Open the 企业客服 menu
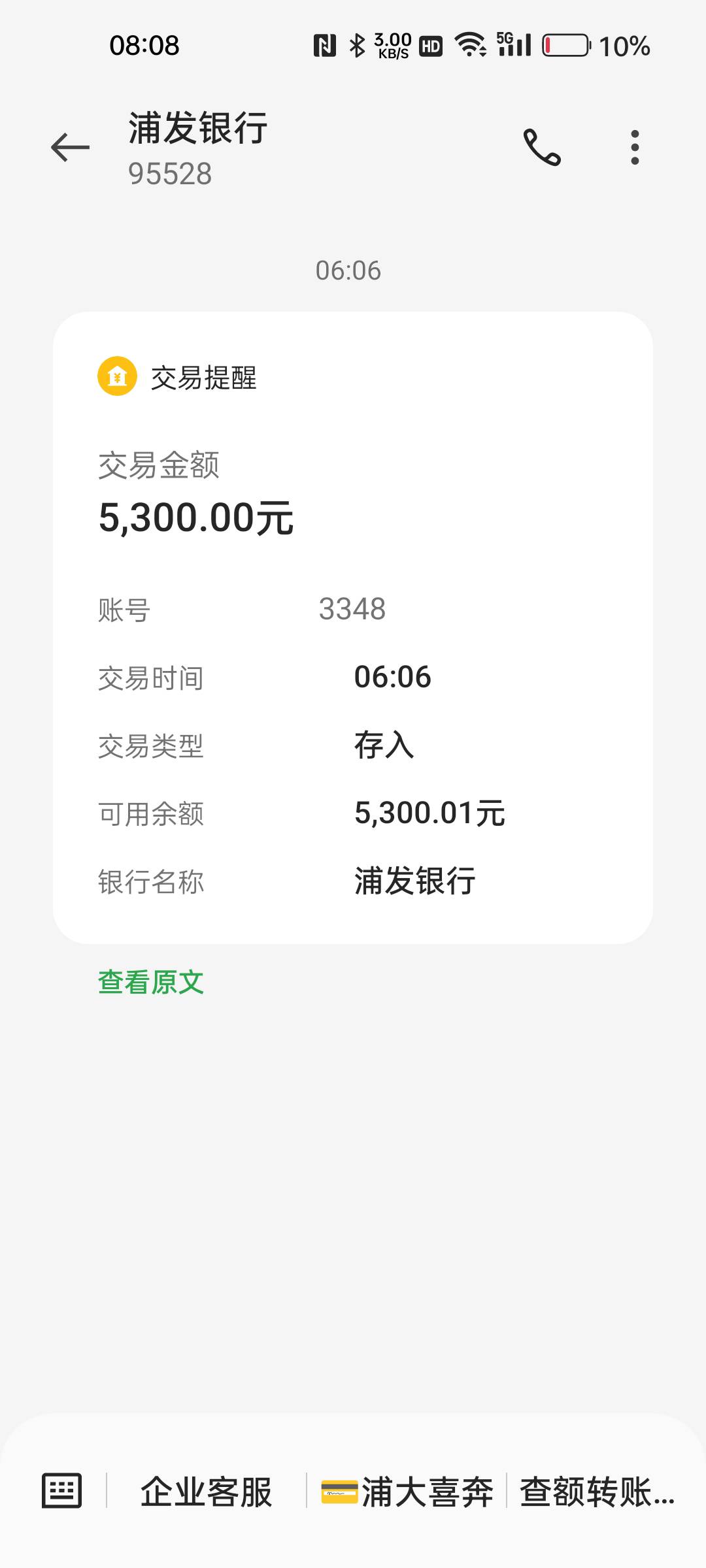This screenshot has height=1568, width=706. click(x=206, y=1492)
